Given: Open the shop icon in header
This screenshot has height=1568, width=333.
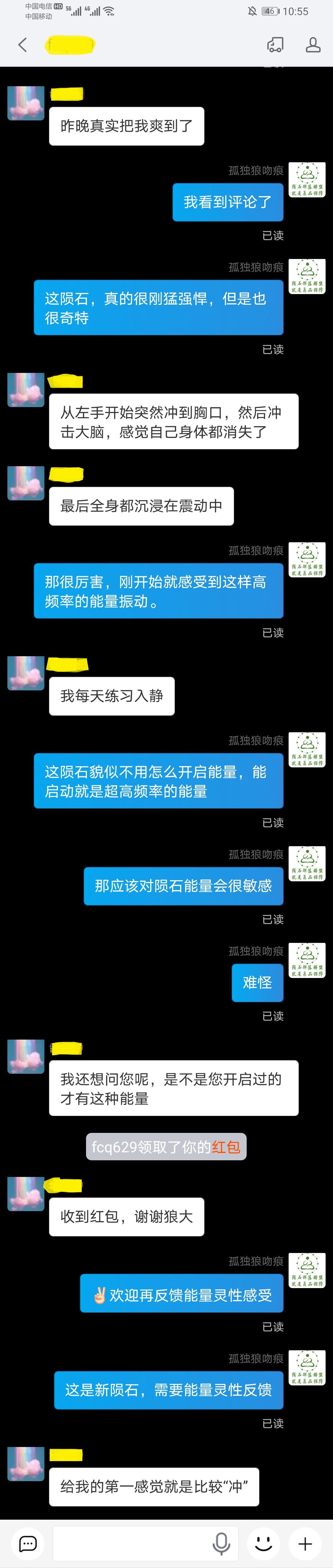Looking at the screenshot, I should coord(275,44).
